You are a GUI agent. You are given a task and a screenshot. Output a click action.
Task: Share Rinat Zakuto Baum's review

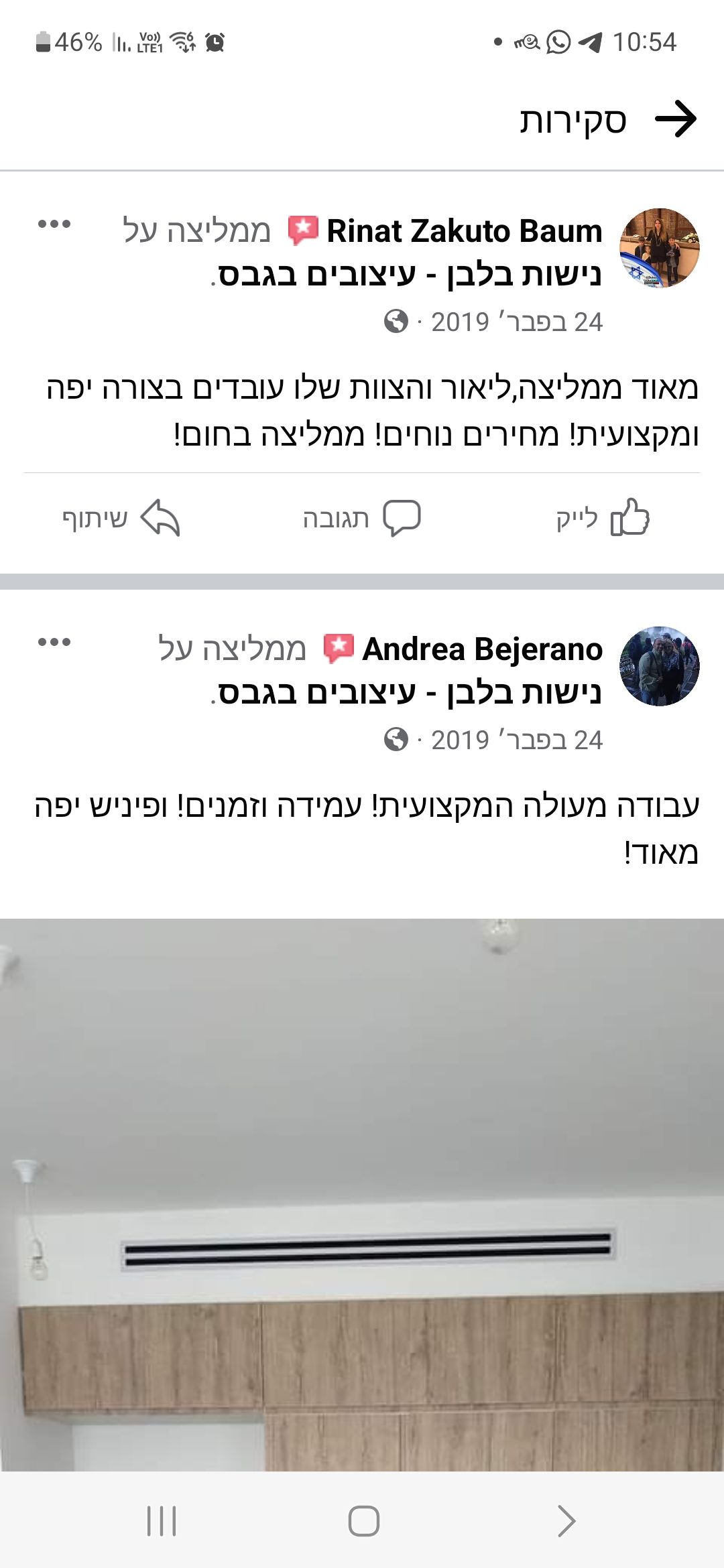[x=121, y=518]
